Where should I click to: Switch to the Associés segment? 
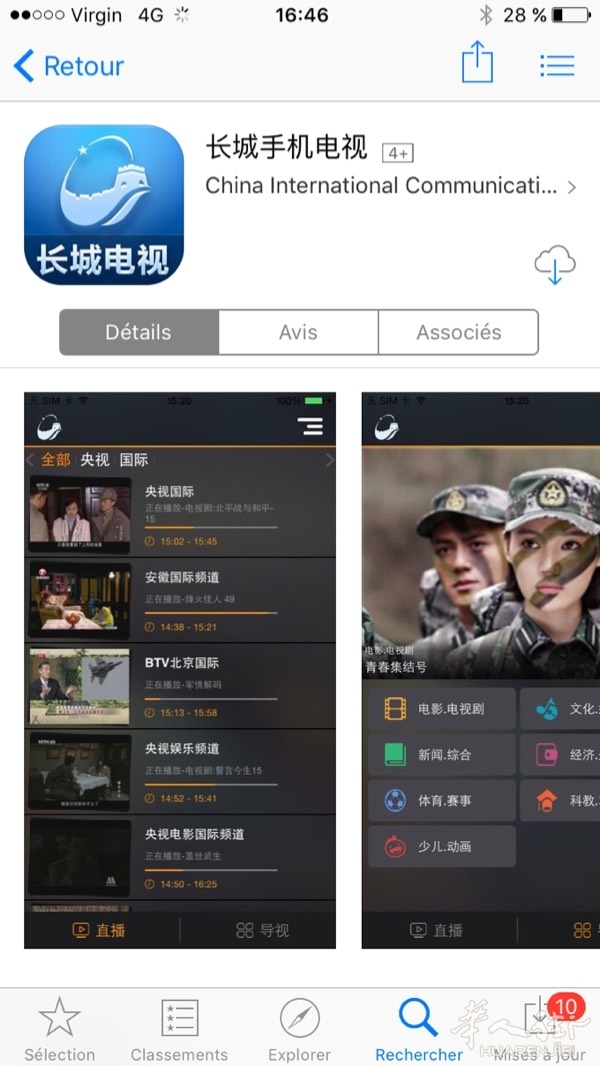coord(458,332)
